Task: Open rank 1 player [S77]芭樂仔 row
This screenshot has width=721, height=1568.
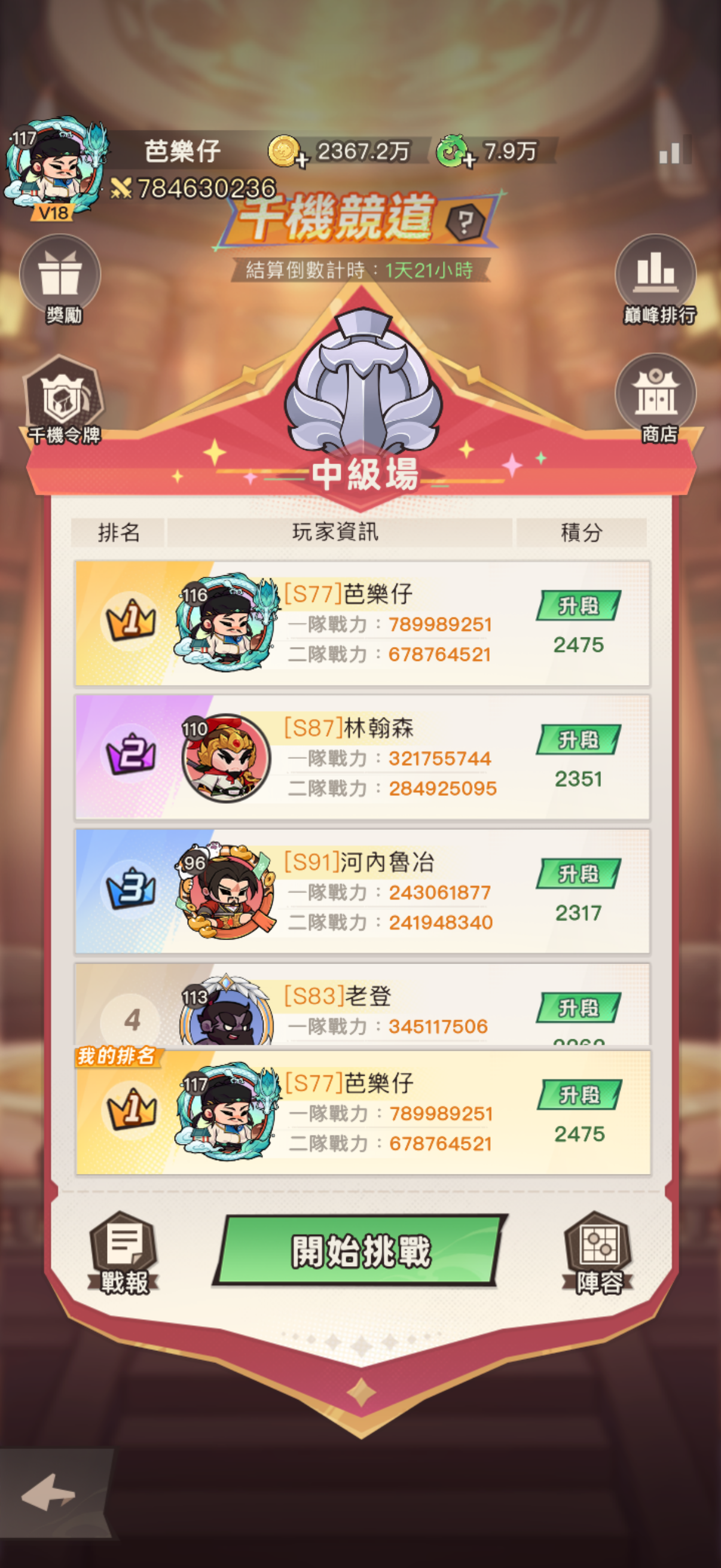Action: pos(362,624)
